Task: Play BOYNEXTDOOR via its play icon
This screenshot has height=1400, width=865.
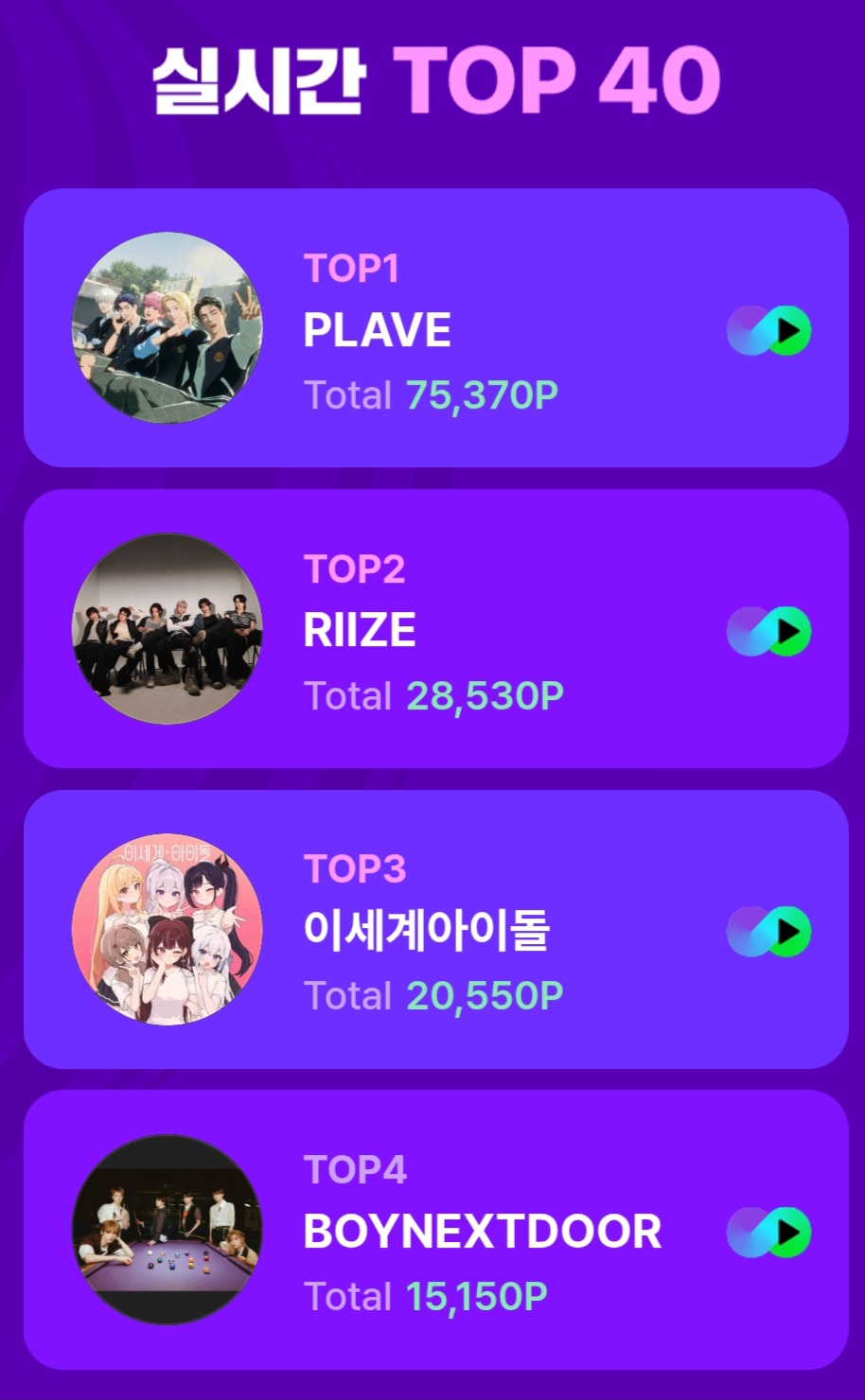Action: pos(768,1232)
